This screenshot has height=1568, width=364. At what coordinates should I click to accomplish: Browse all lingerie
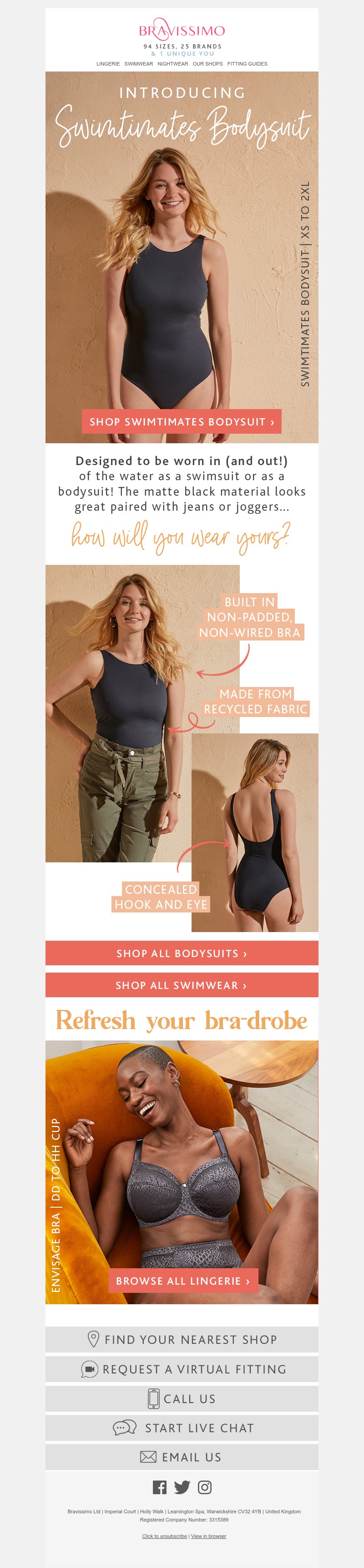[183, 1281]
